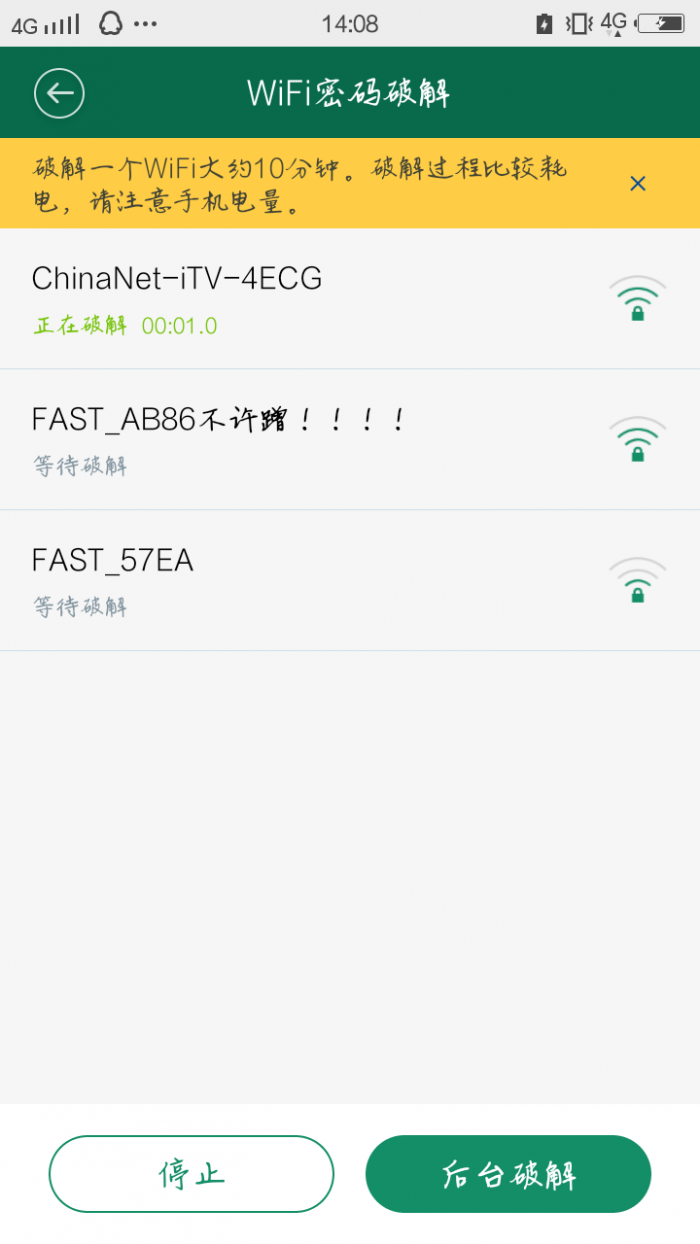700x1244 pixels.
Task: Tap the 停止 button
Action: tap(191, 1173)
